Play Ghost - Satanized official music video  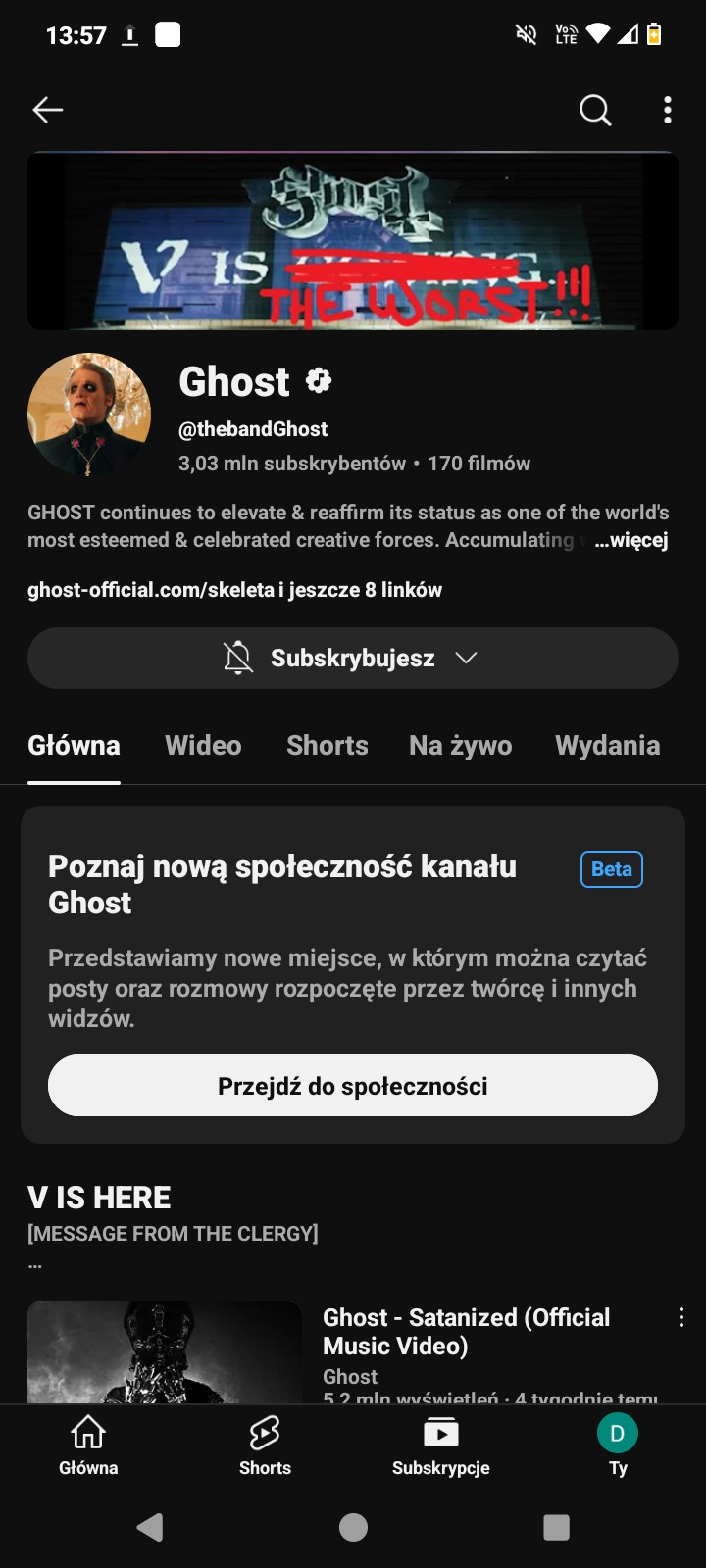click(165, 1352)
